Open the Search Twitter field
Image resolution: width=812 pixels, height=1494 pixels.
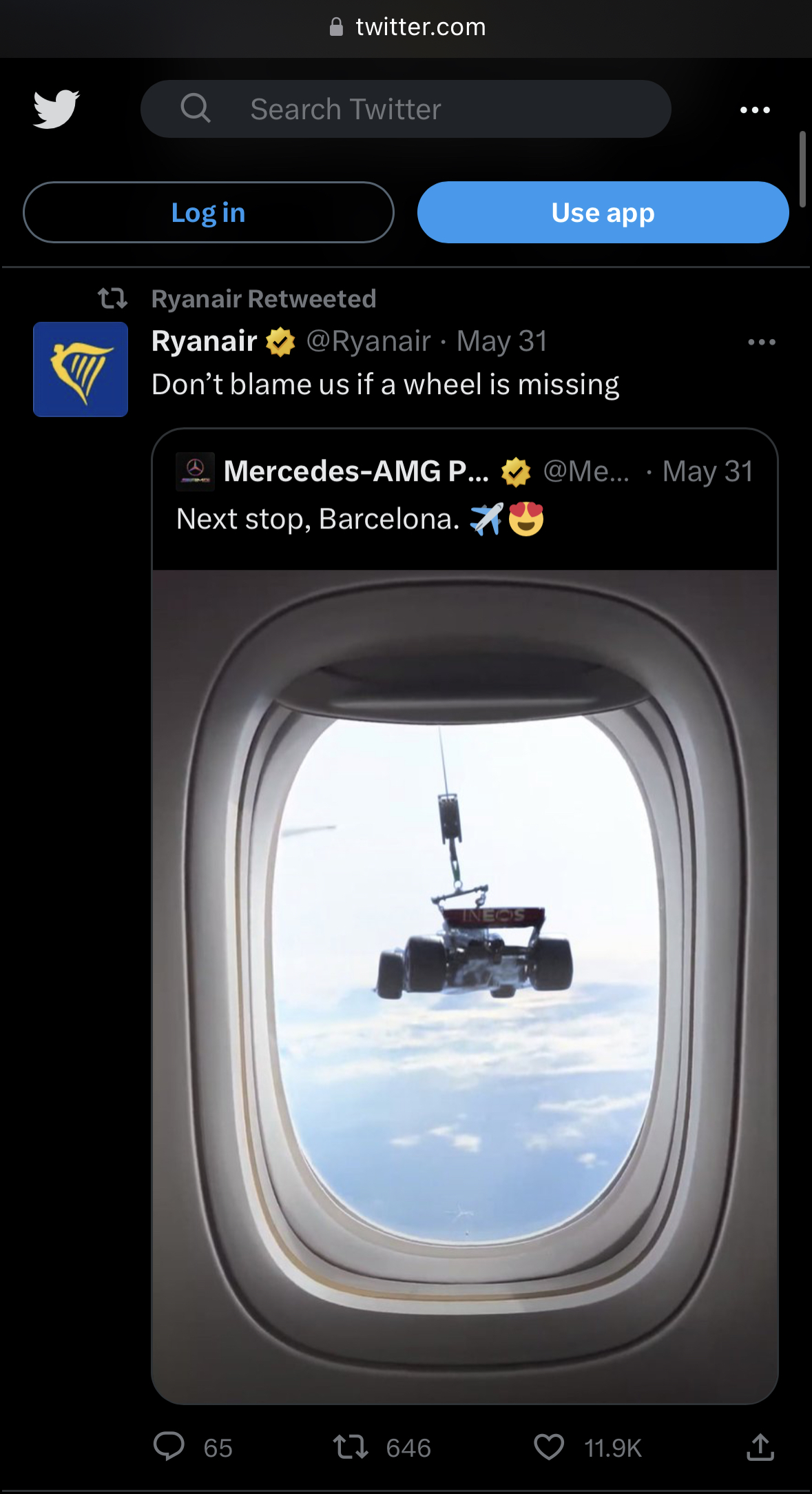tap(406, 109)
